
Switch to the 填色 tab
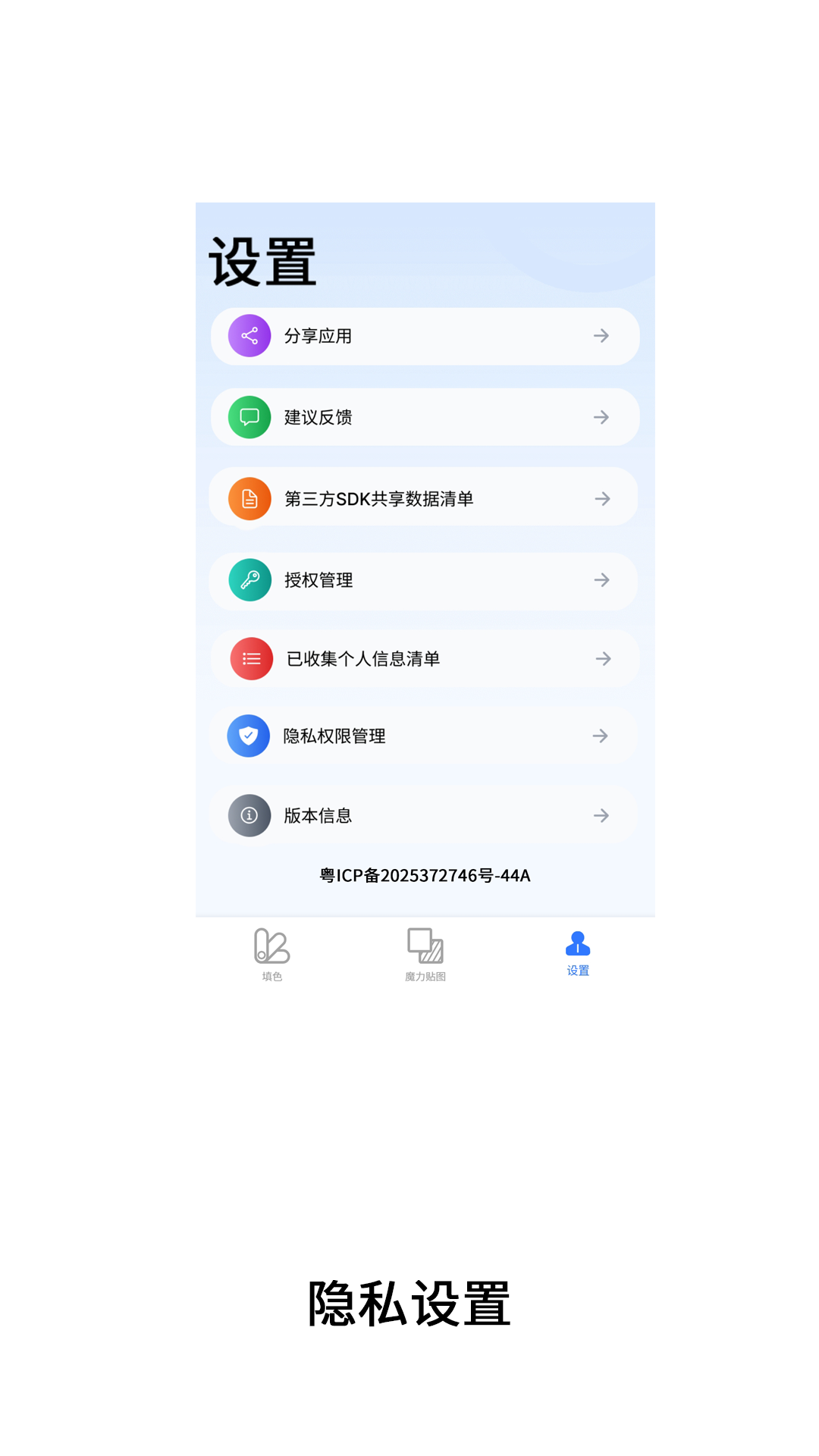(x=272, y=954)
